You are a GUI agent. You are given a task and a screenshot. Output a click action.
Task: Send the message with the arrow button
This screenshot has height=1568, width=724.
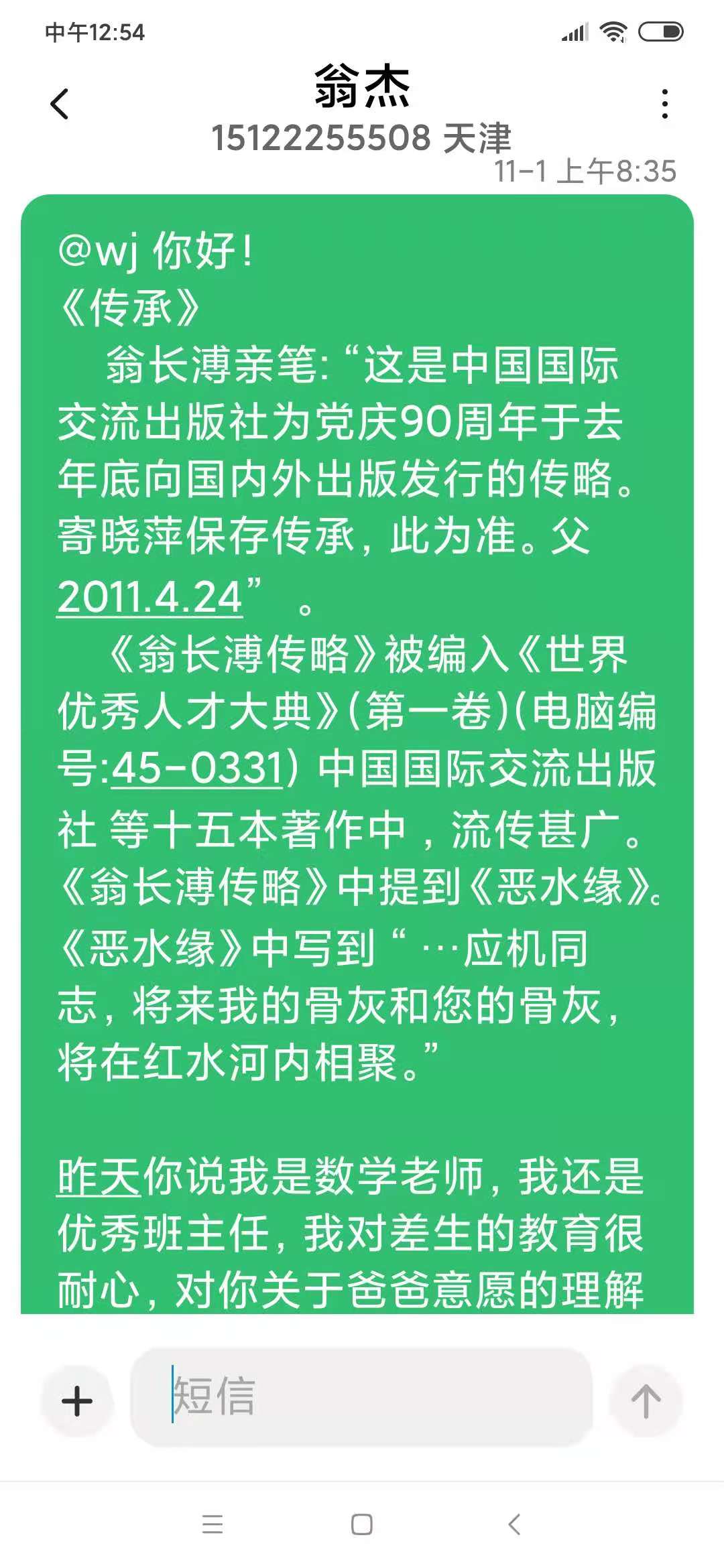(x=646, y=1401)
